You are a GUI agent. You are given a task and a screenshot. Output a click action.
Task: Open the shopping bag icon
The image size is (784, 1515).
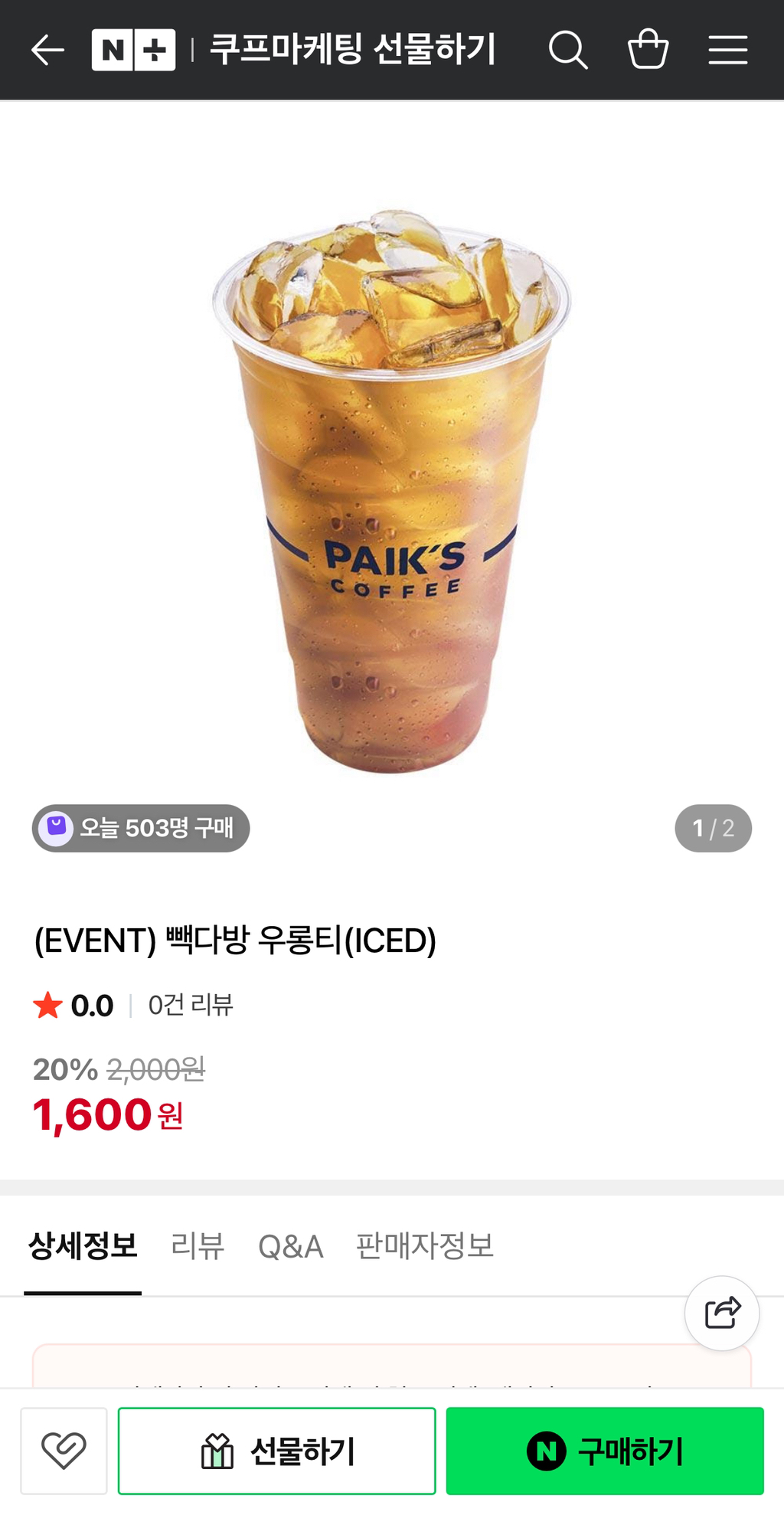tap(648, 48)
